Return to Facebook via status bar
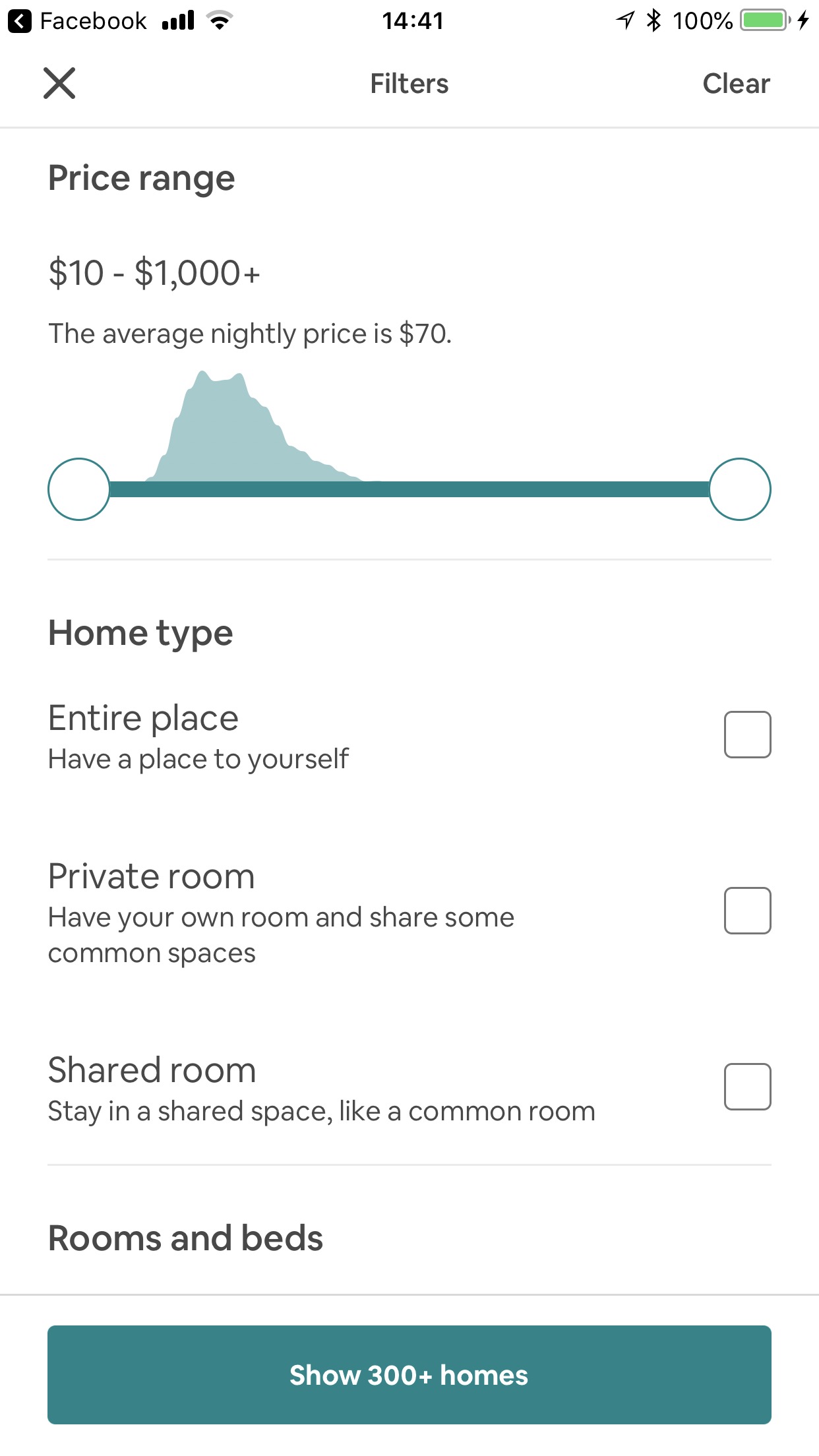Screen dimensions: 819x1456 [x=78, y=21]
